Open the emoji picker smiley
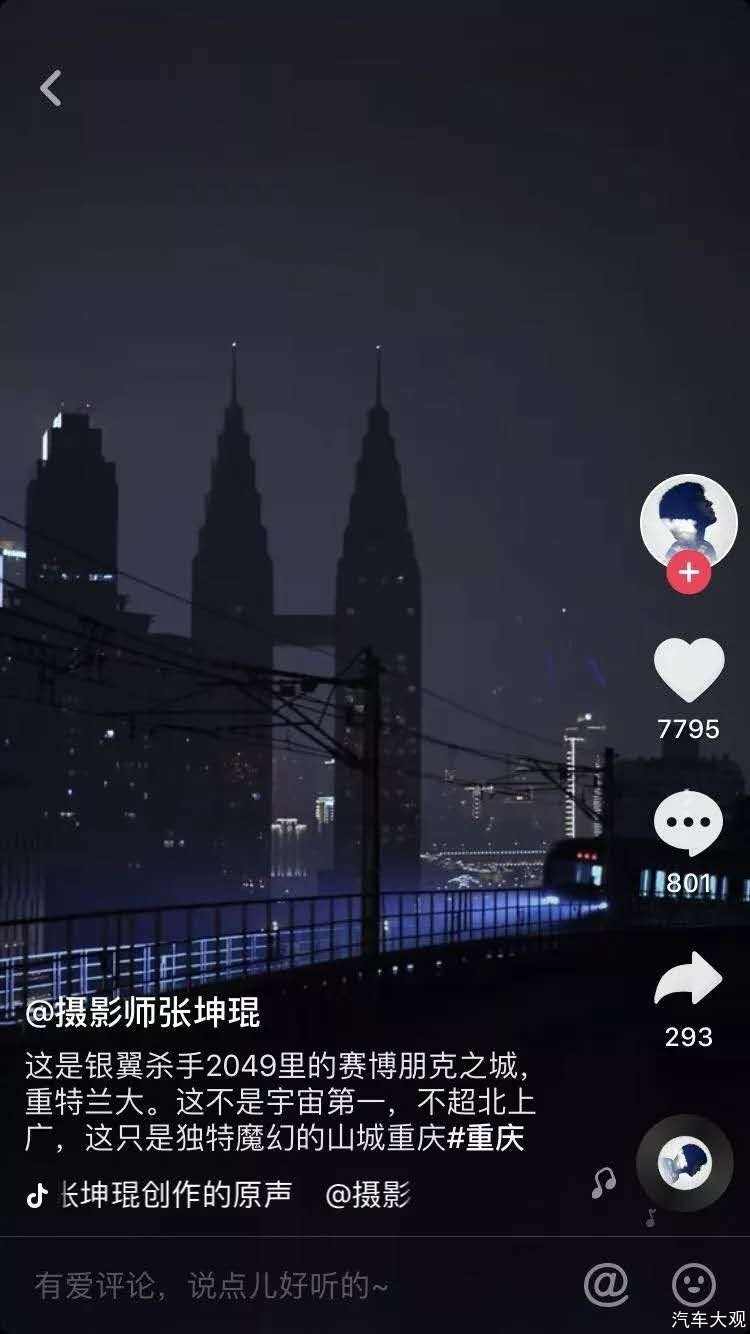750x1334 pixels. point(693,1283)
